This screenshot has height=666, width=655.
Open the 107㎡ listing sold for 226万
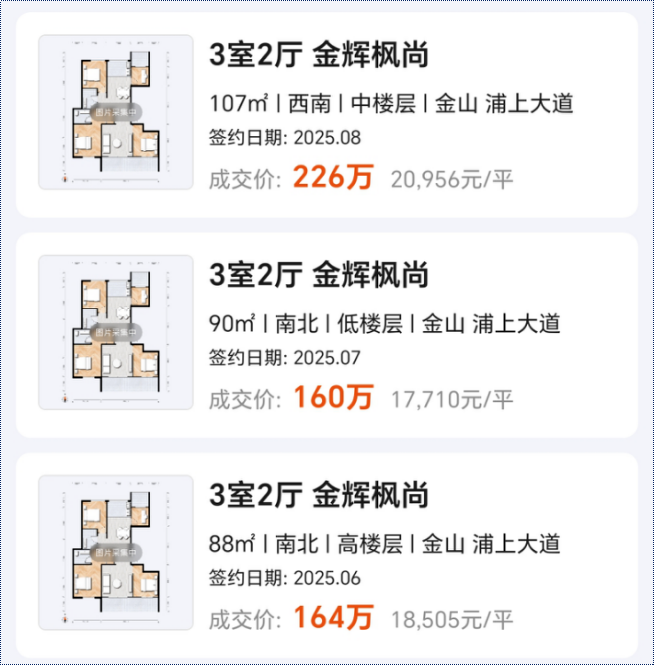pyautogui.click(x=327, y=114)
